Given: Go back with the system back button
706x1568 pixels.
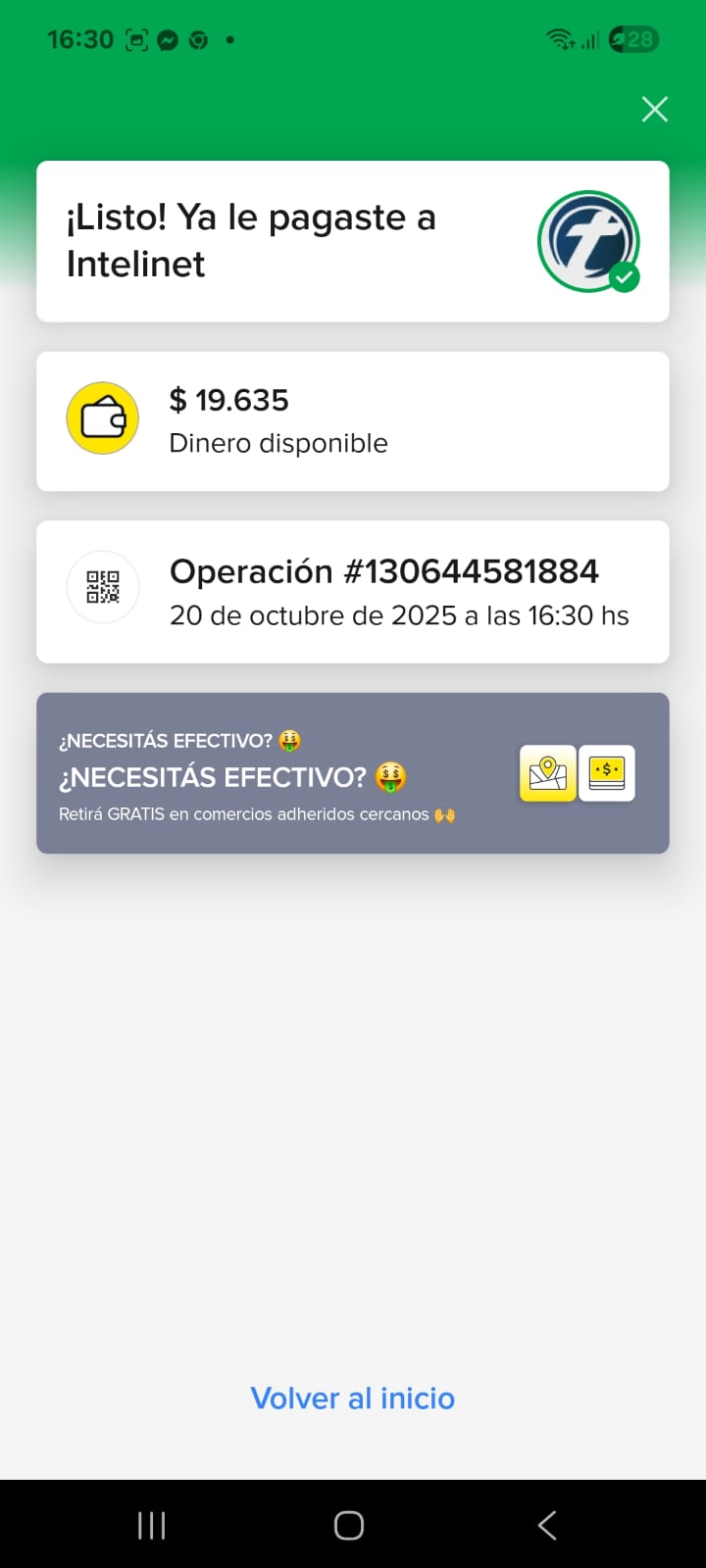Looking at the screenshot, I should pos(547,1525).
